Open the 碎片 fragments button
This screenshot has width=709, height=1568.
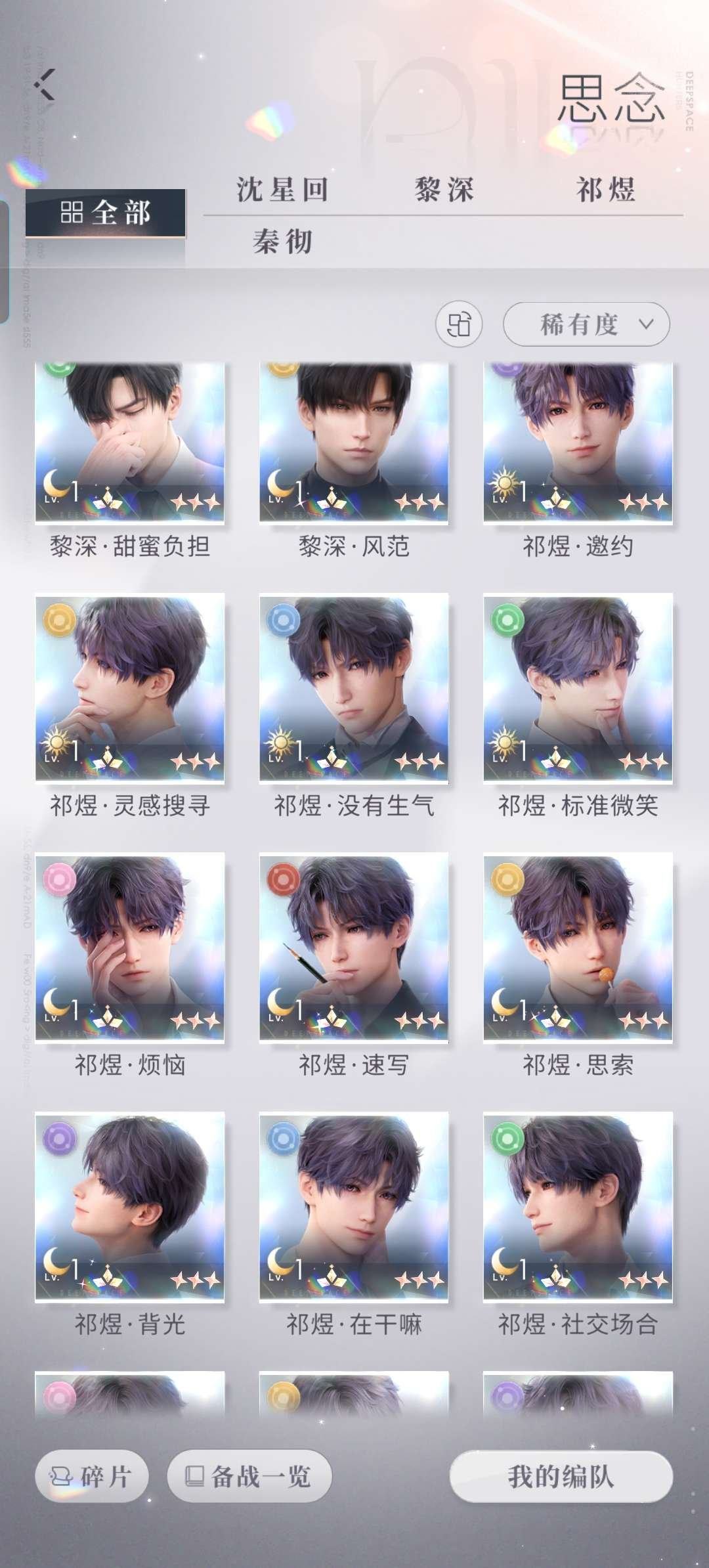[x=92, y=1477]
